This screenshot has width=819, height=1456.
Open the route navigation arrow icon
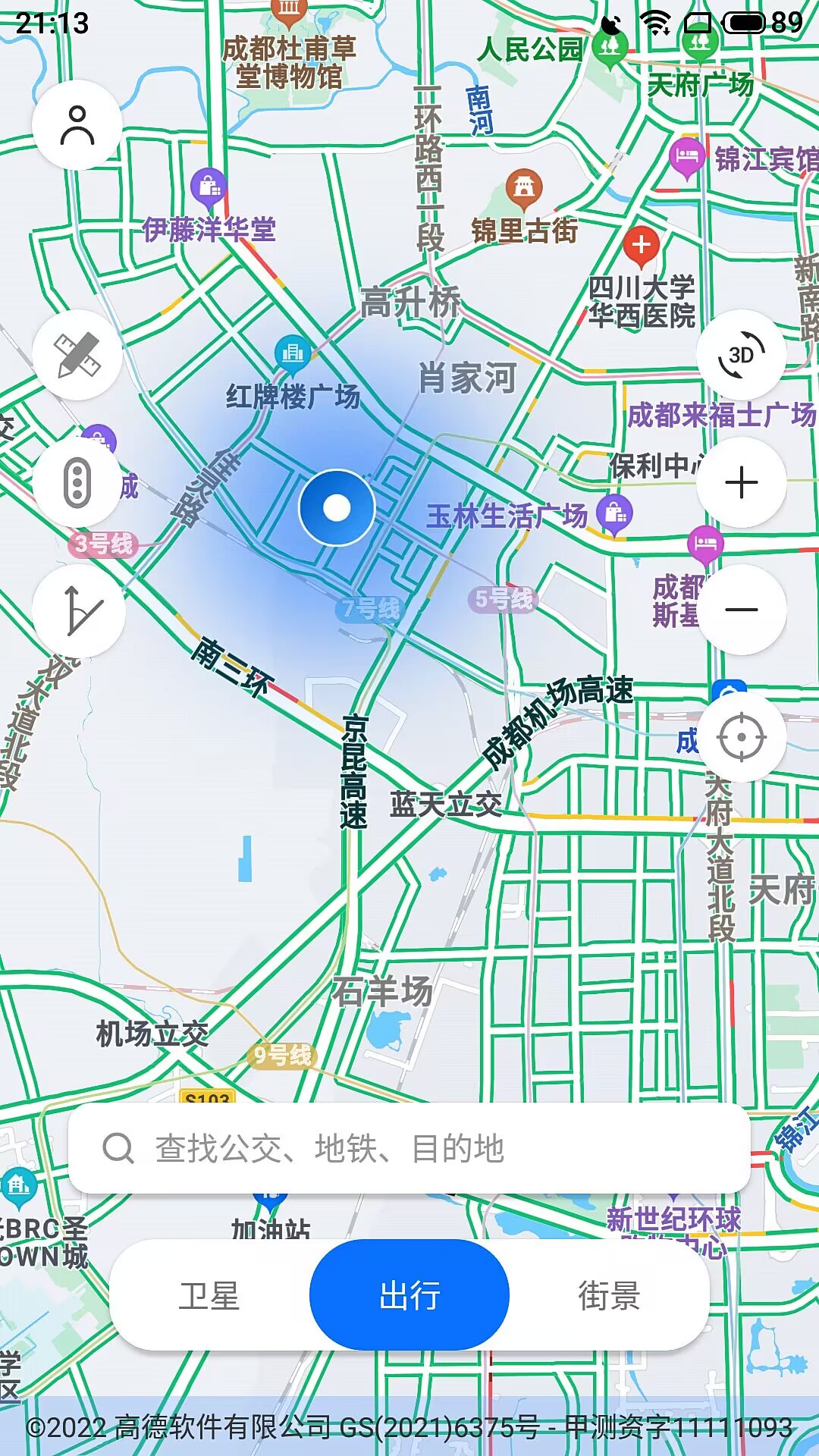[x=78, y=612]
